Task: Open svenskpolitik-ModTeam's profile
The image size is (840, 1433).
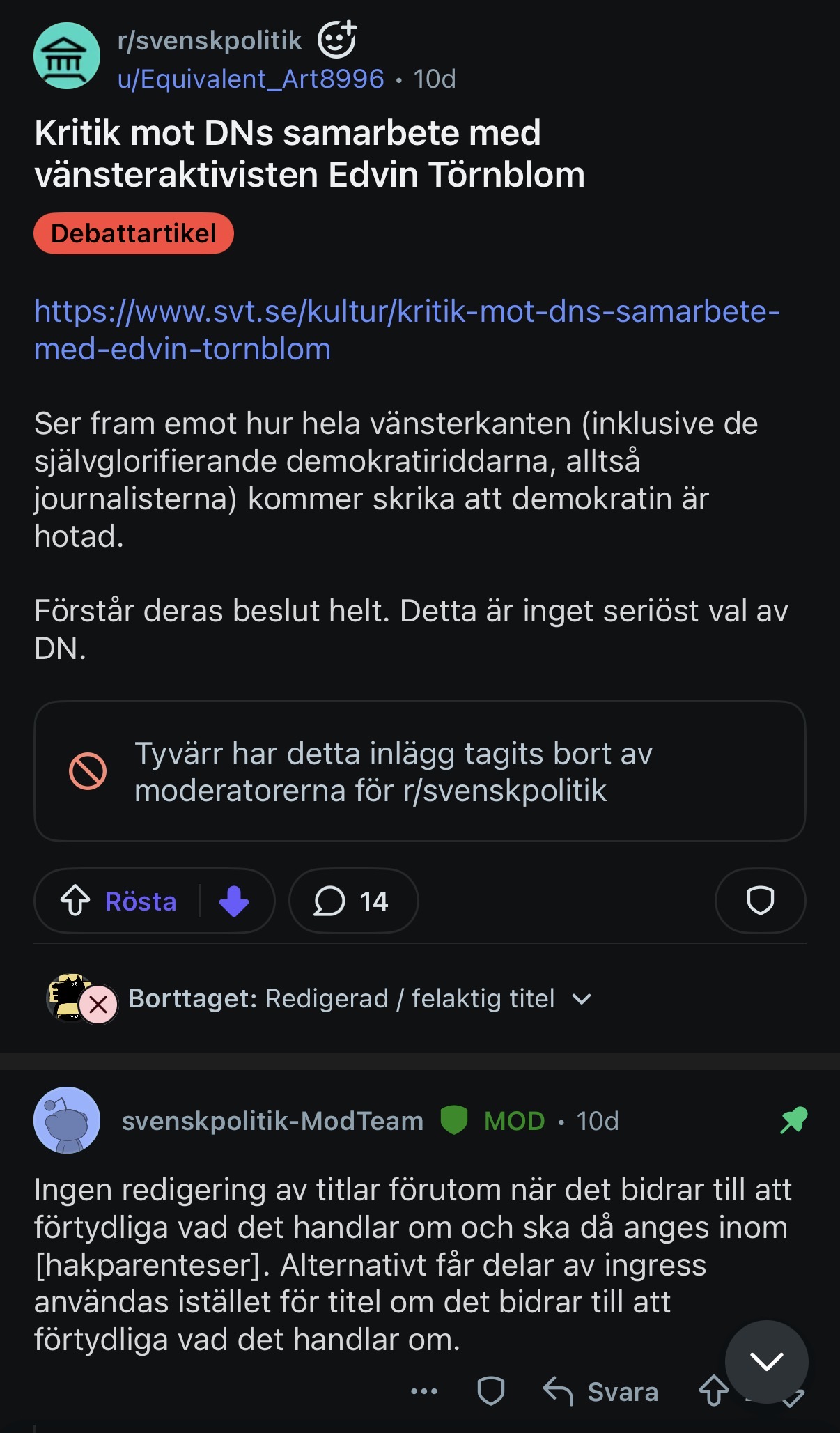Action: point(272,1121)
